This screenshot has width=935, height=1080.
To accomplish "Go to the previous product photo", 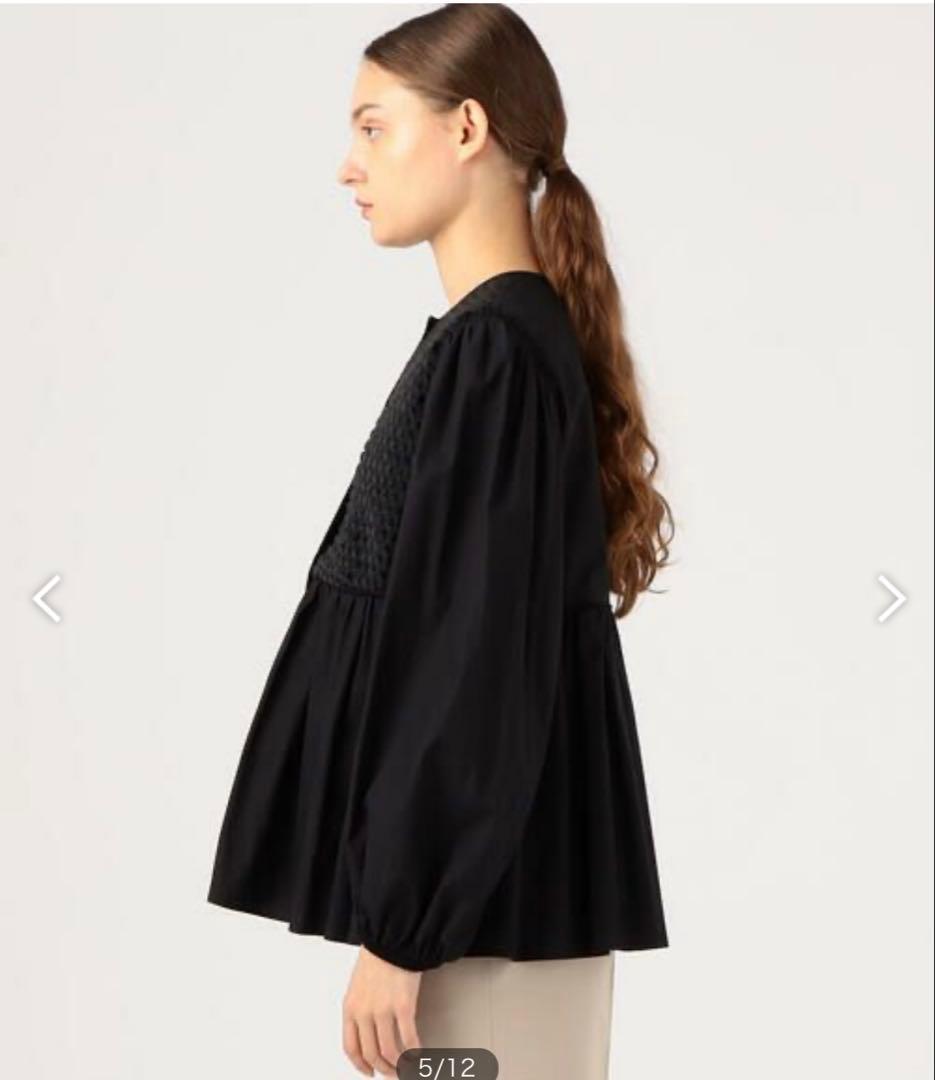I will pyautogui.click(x=47, y=599).
